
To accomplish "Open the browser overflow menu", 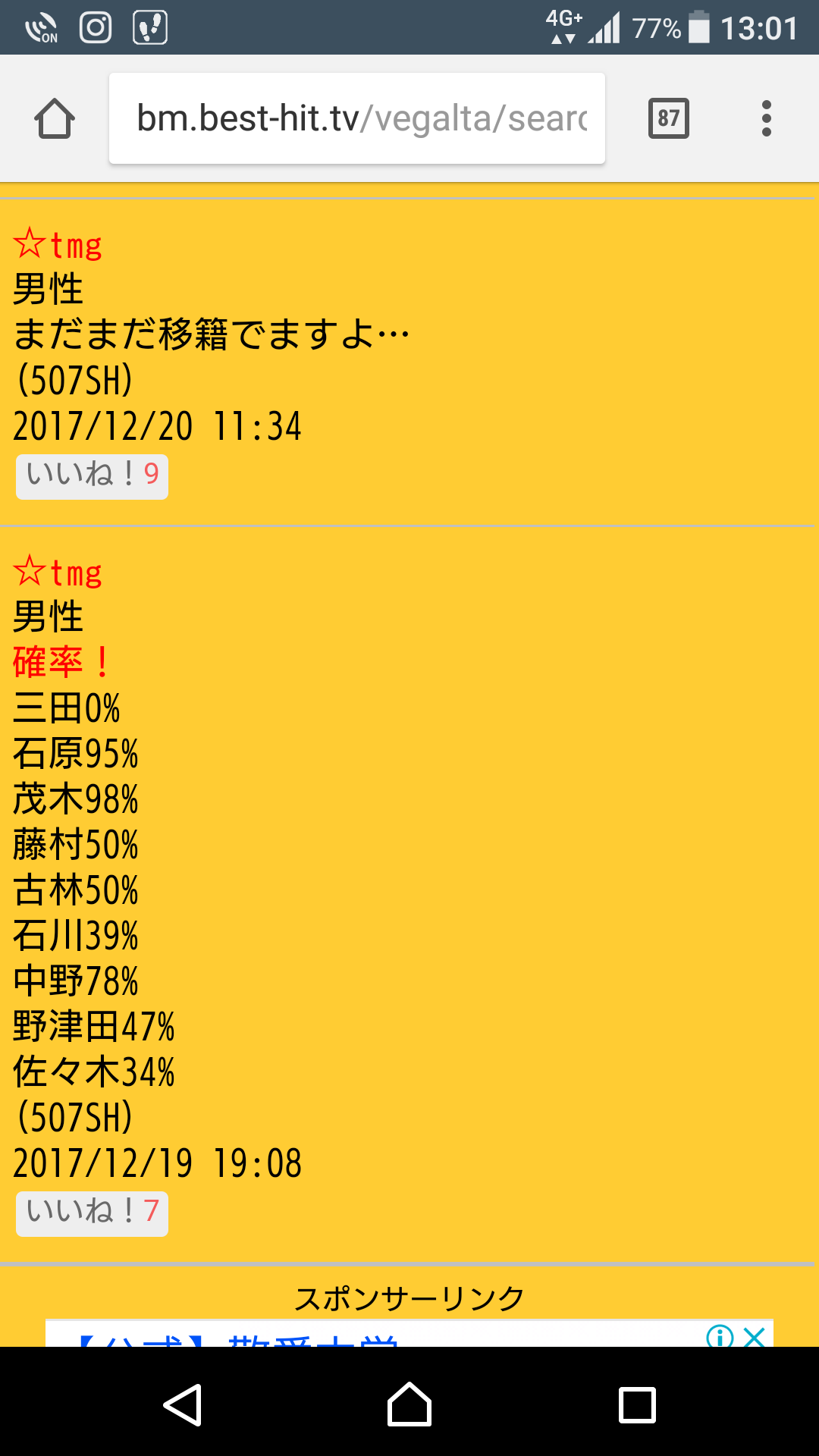I will [x=766, y=119].
